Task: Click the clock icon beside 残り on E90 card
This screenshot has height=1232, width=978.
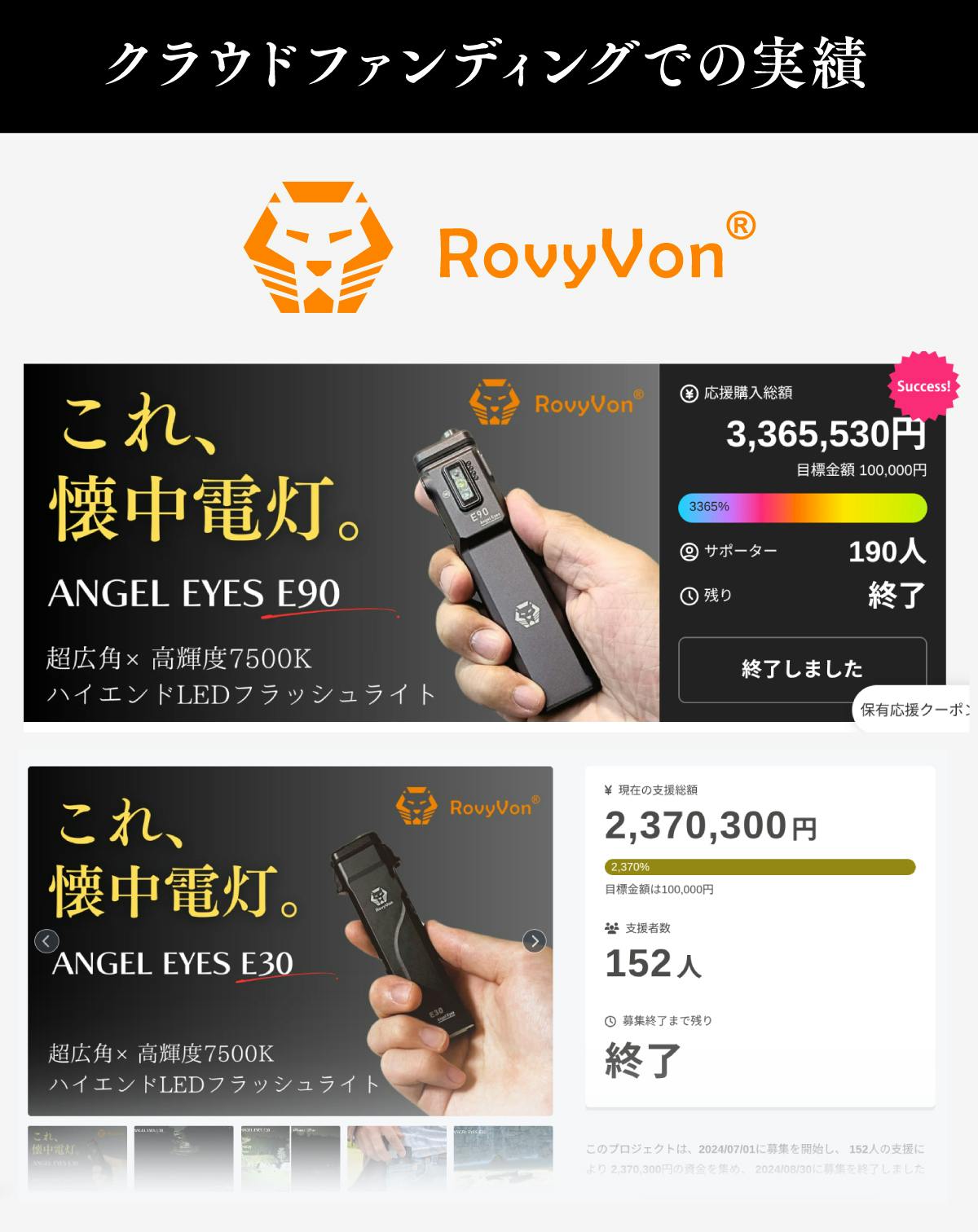Action: tap(689, 596)
